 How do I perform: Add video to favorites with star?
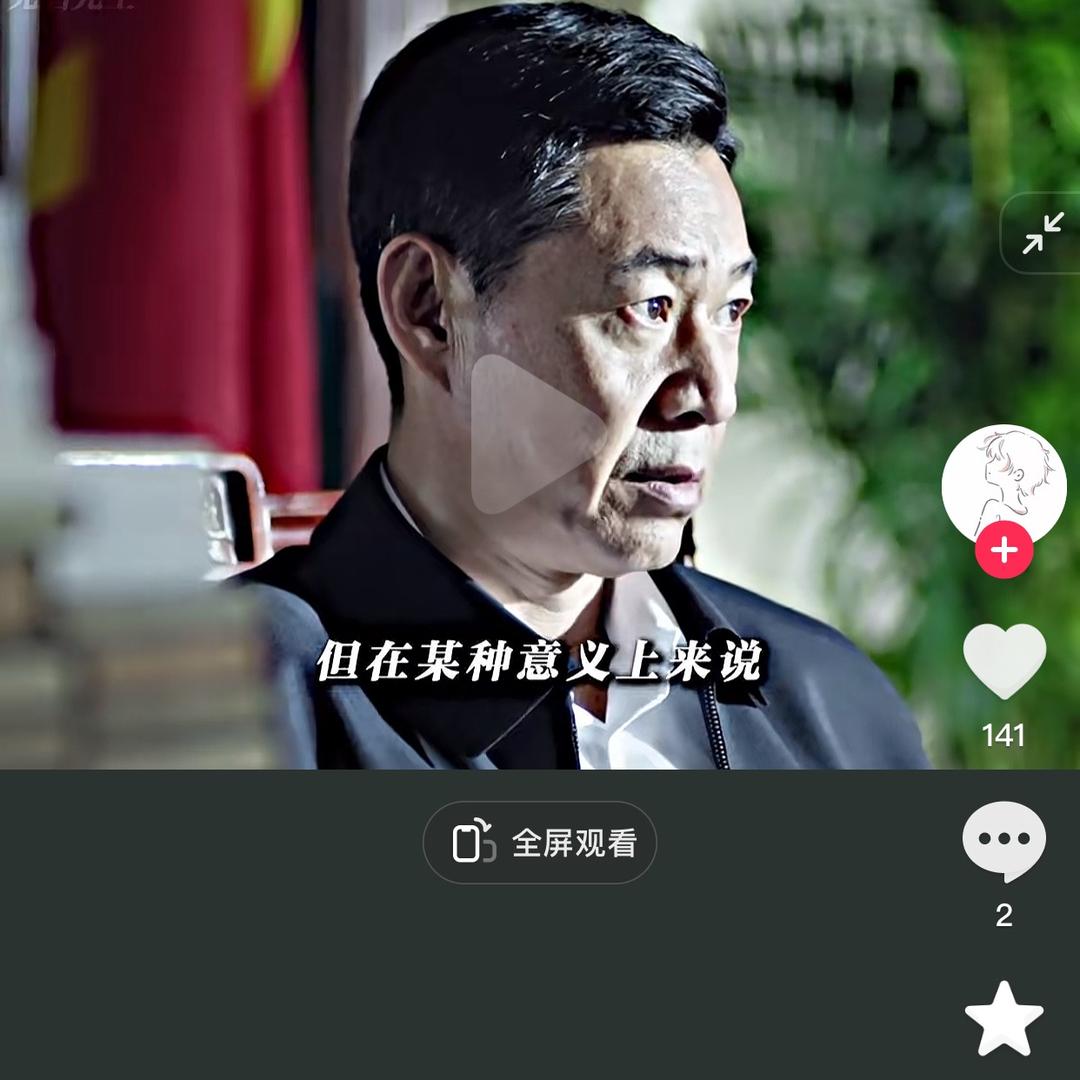point(1004,1019)
